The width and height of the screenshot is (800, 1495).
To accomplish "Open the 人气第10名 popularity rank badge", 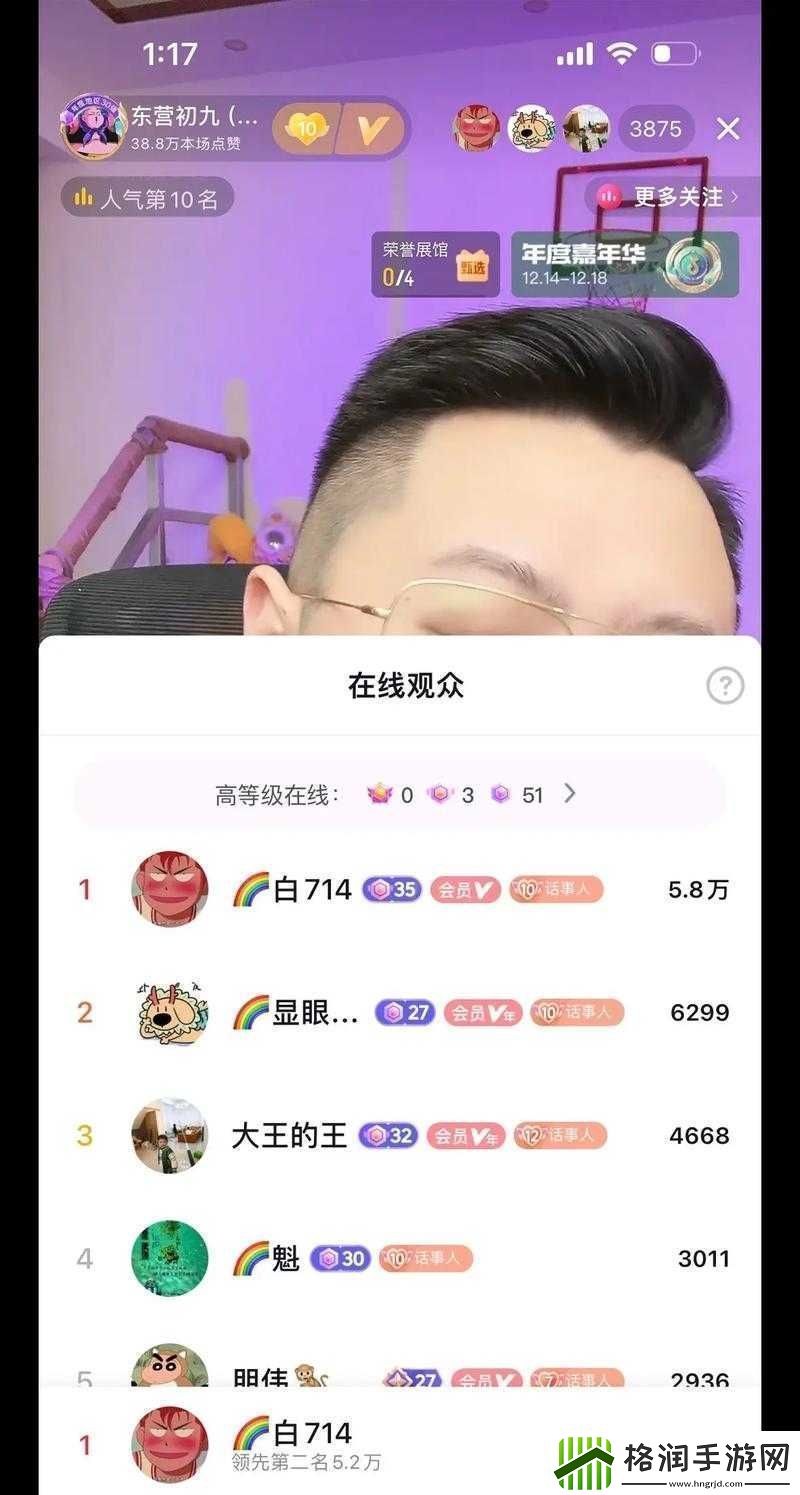I will [x=146, y=198].
